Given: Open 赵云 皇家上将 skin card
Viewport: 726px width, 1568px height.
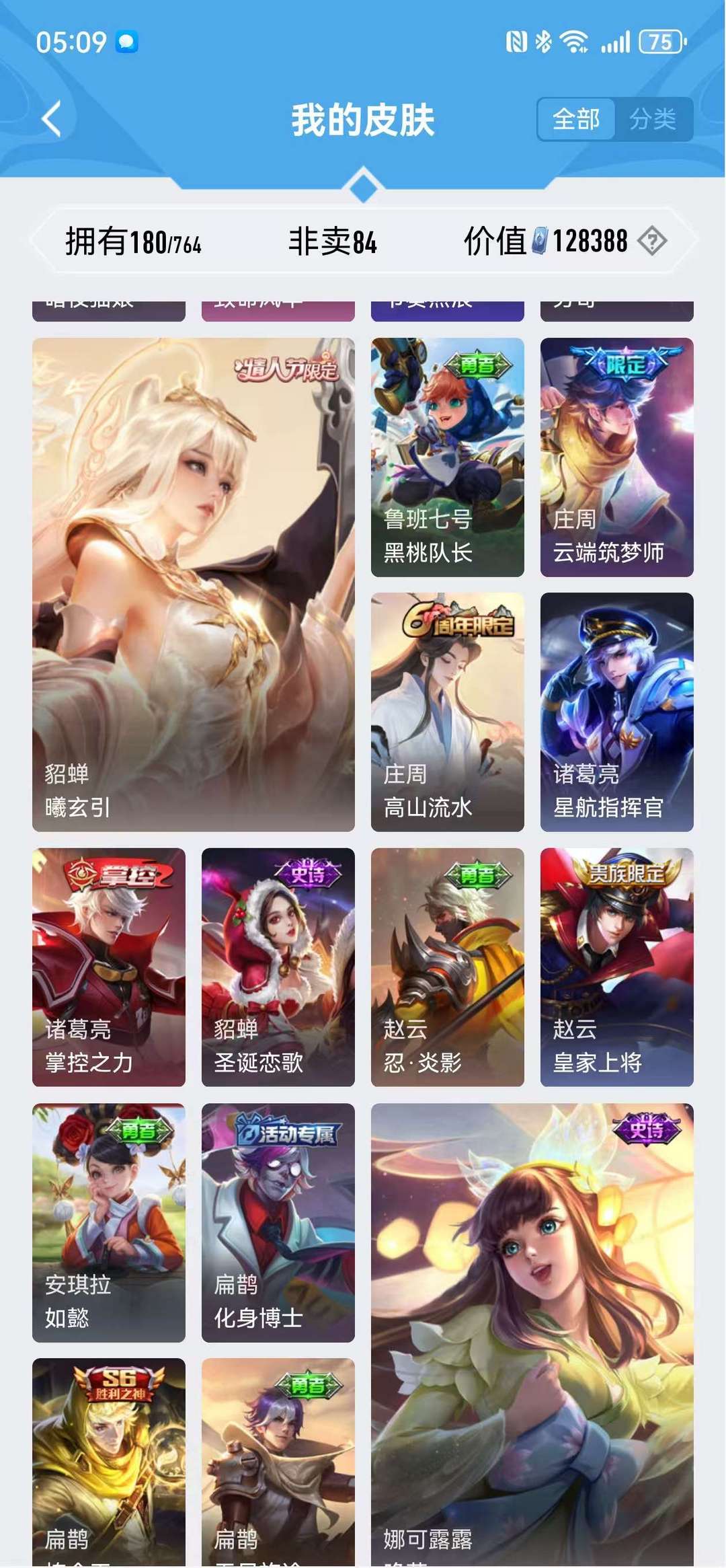Looking at the screenshot, I should coord(616,967).
